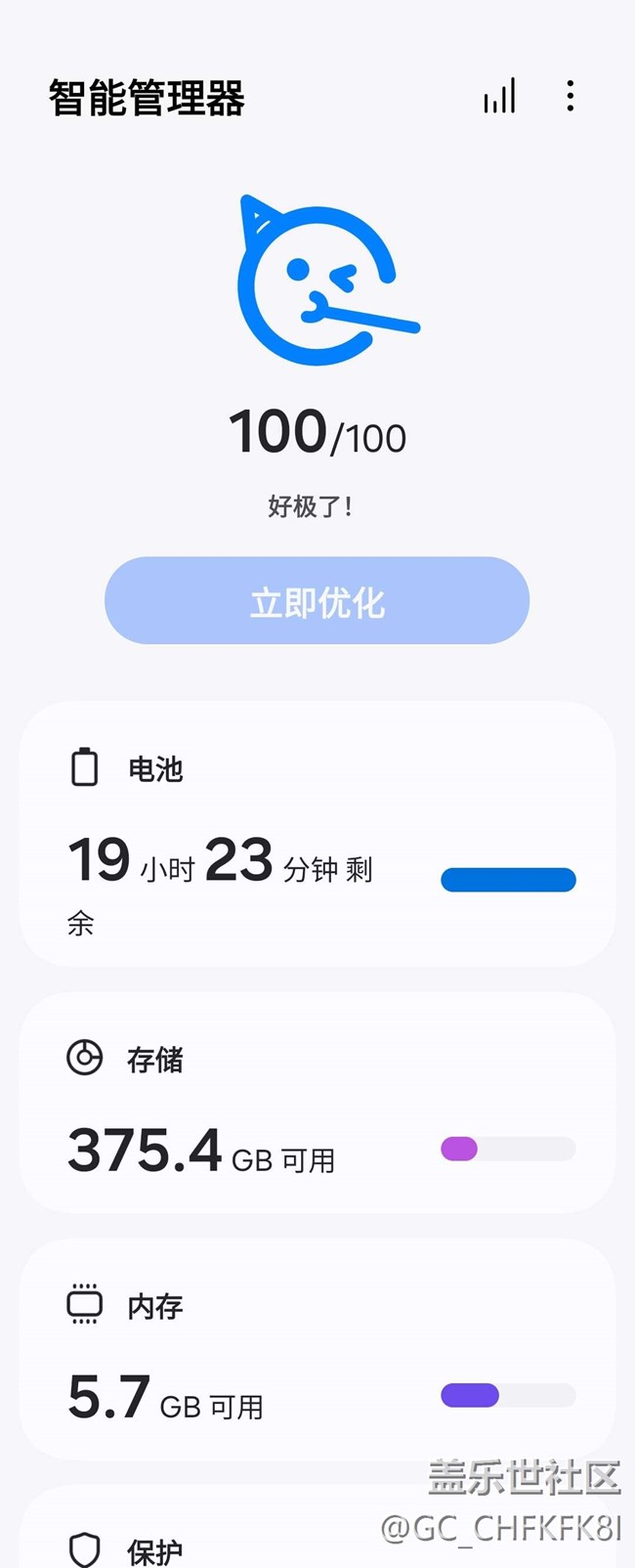
Task: Tap the 立即优化 optimize now button
Action: (x=317, y=600)
